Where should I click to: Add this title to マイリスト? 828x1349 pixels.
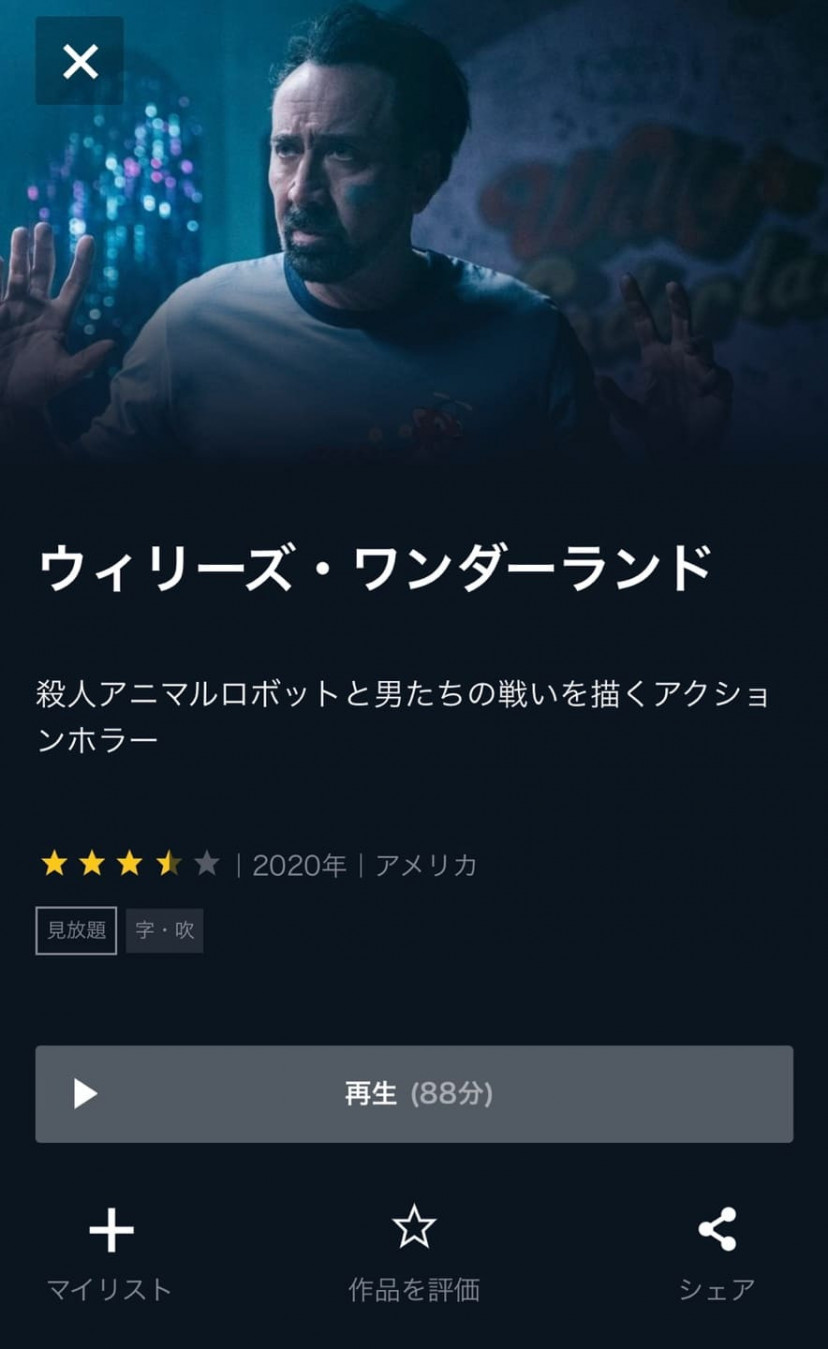click(x=110, y=1252)
